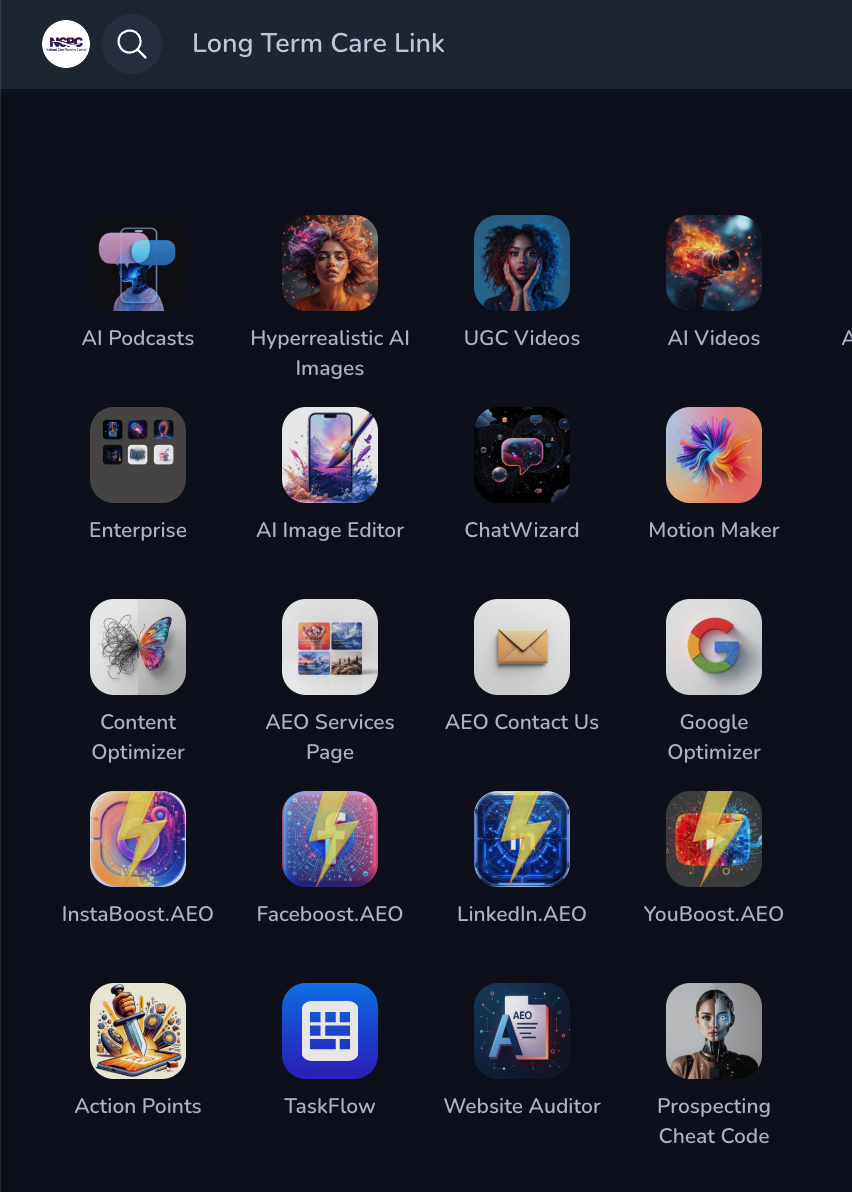Launch Hyperrealistic AI Images

tap(330, 264)
